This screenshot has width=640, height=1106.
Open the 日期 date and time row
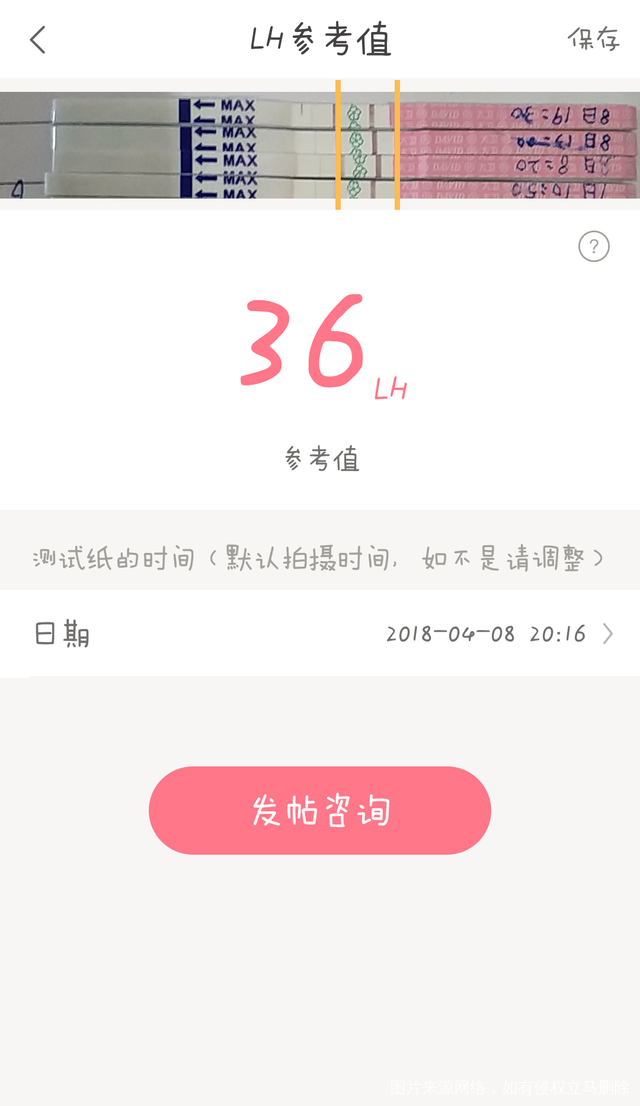pyautogui.click(x=320, y=634)
